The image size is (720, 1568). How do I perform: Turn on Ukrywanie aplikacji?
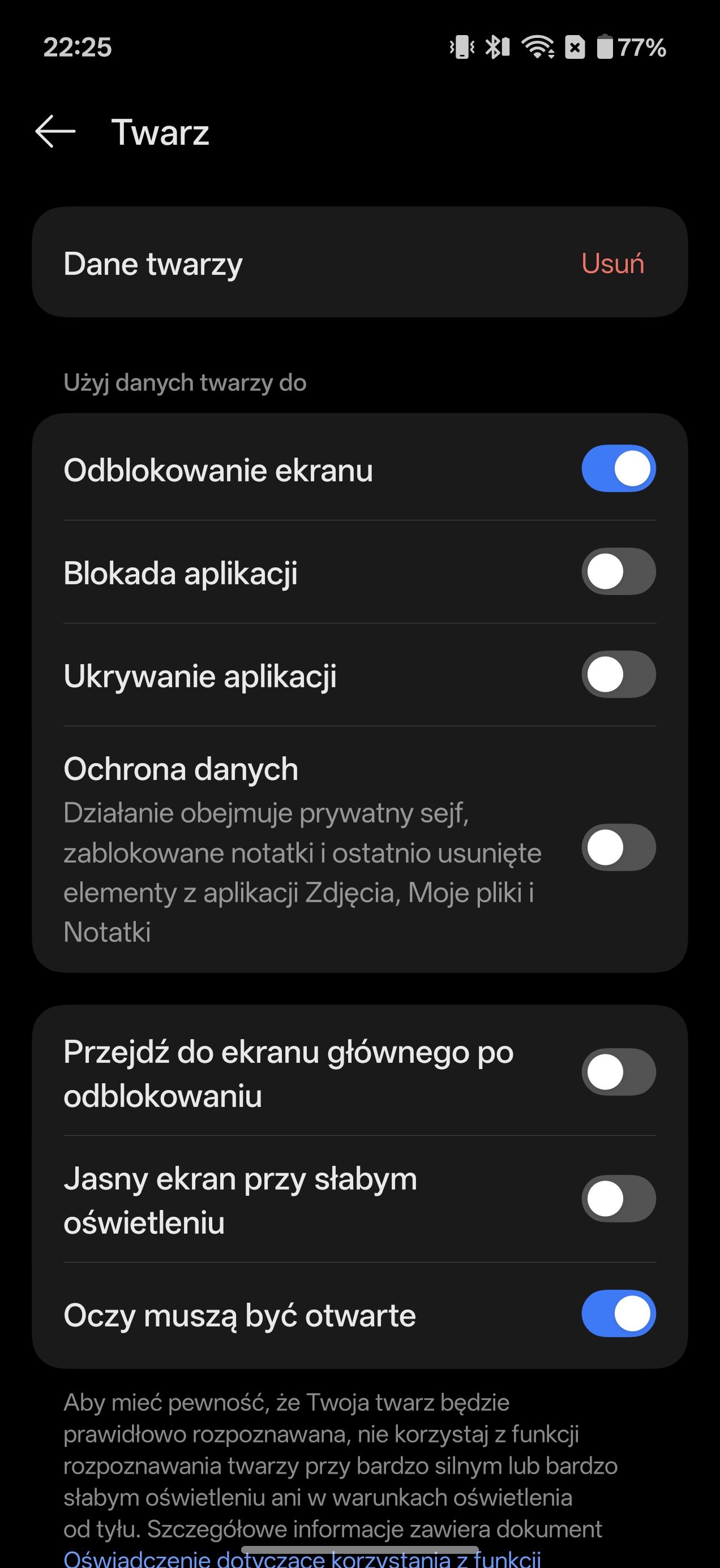(618, 674)
